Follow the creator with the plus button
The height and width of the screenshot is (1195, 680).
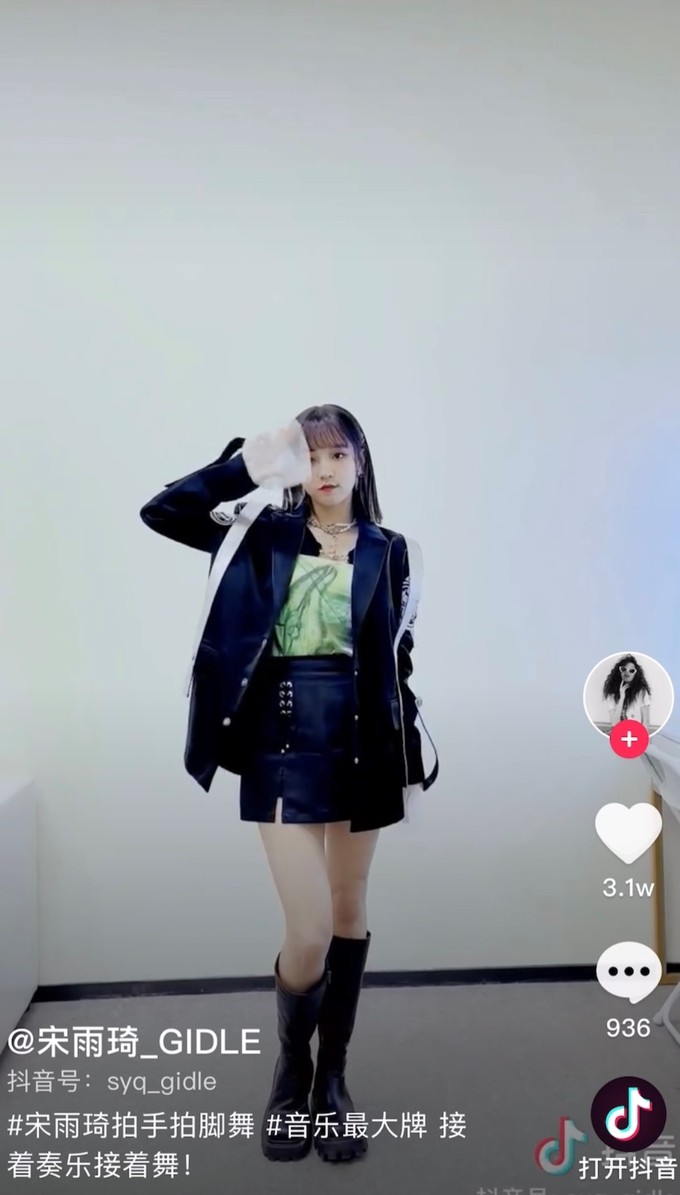tap(629, 741)
